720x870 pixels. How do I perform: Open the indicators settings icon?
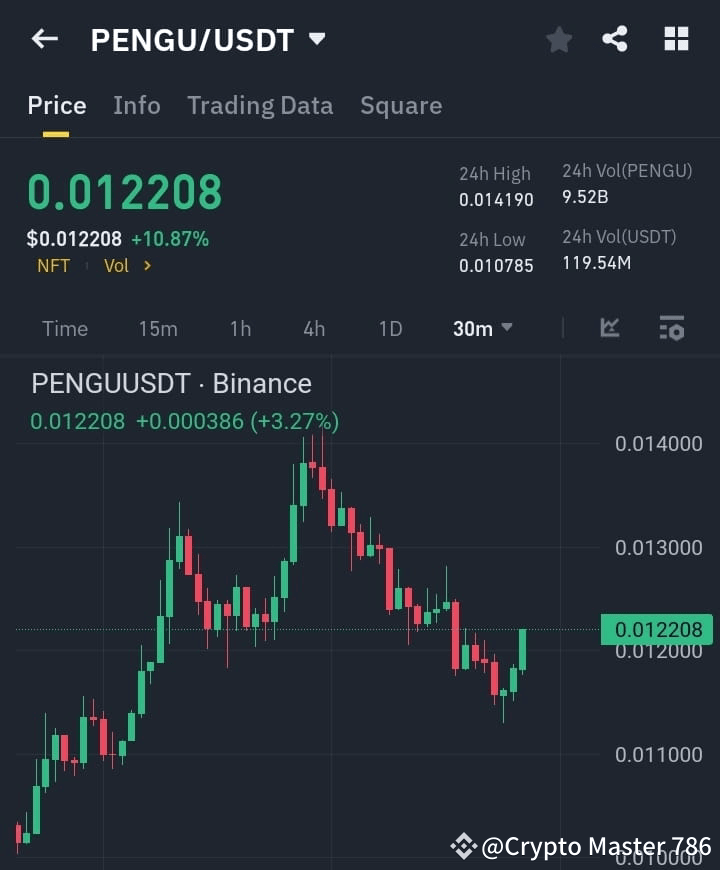672,328
